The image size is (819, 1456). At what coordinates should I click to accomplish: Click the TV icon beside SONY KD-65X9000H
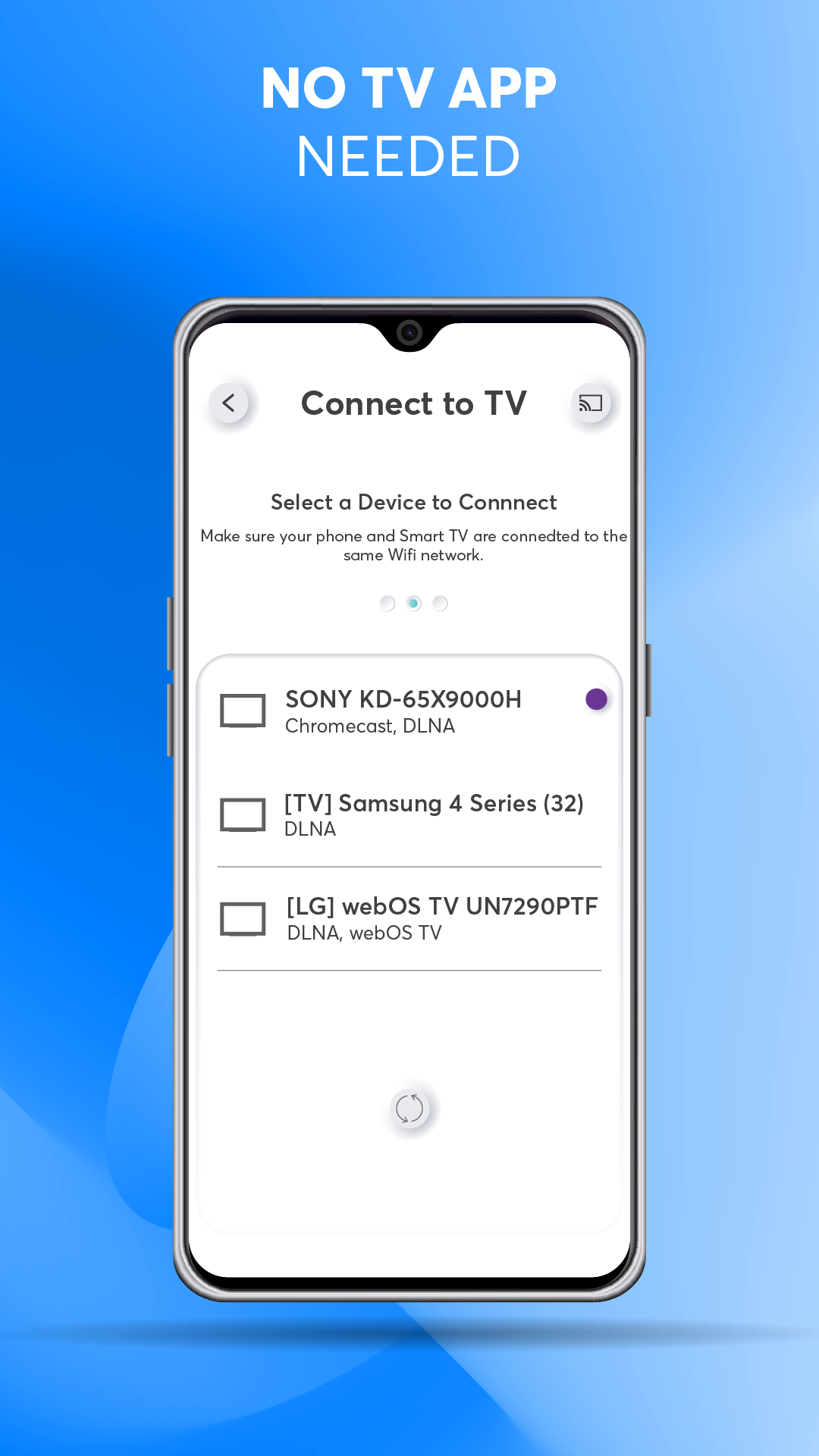click(243, 711)
